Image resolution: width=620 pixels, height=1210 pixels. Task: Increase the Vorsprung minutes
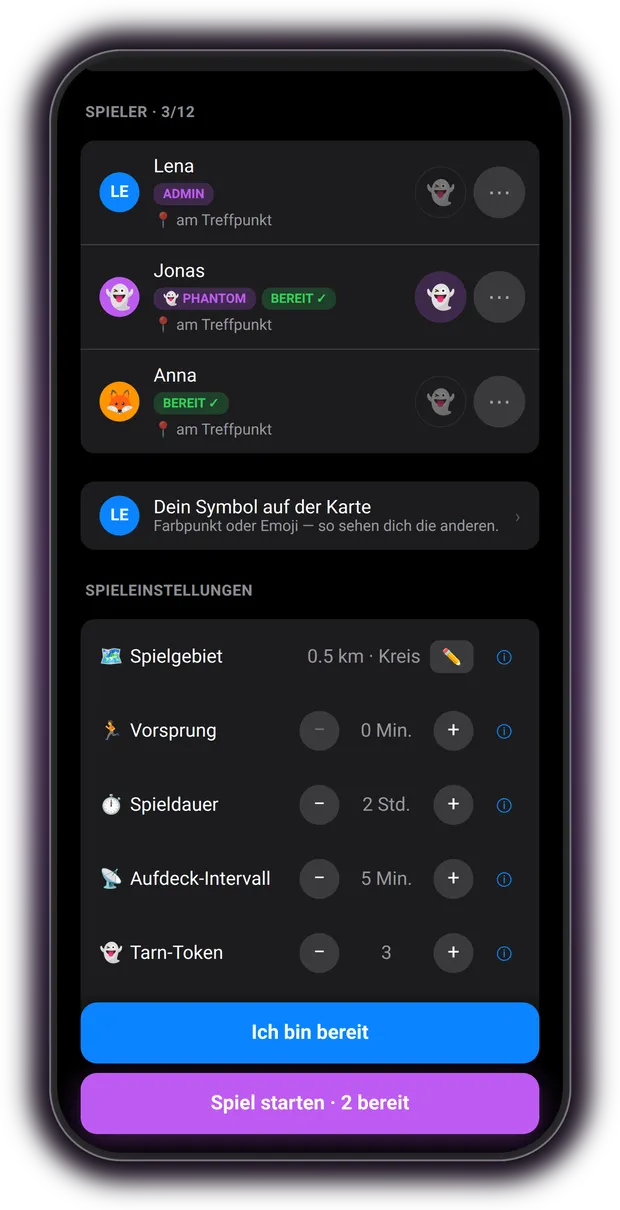[453, 731]
